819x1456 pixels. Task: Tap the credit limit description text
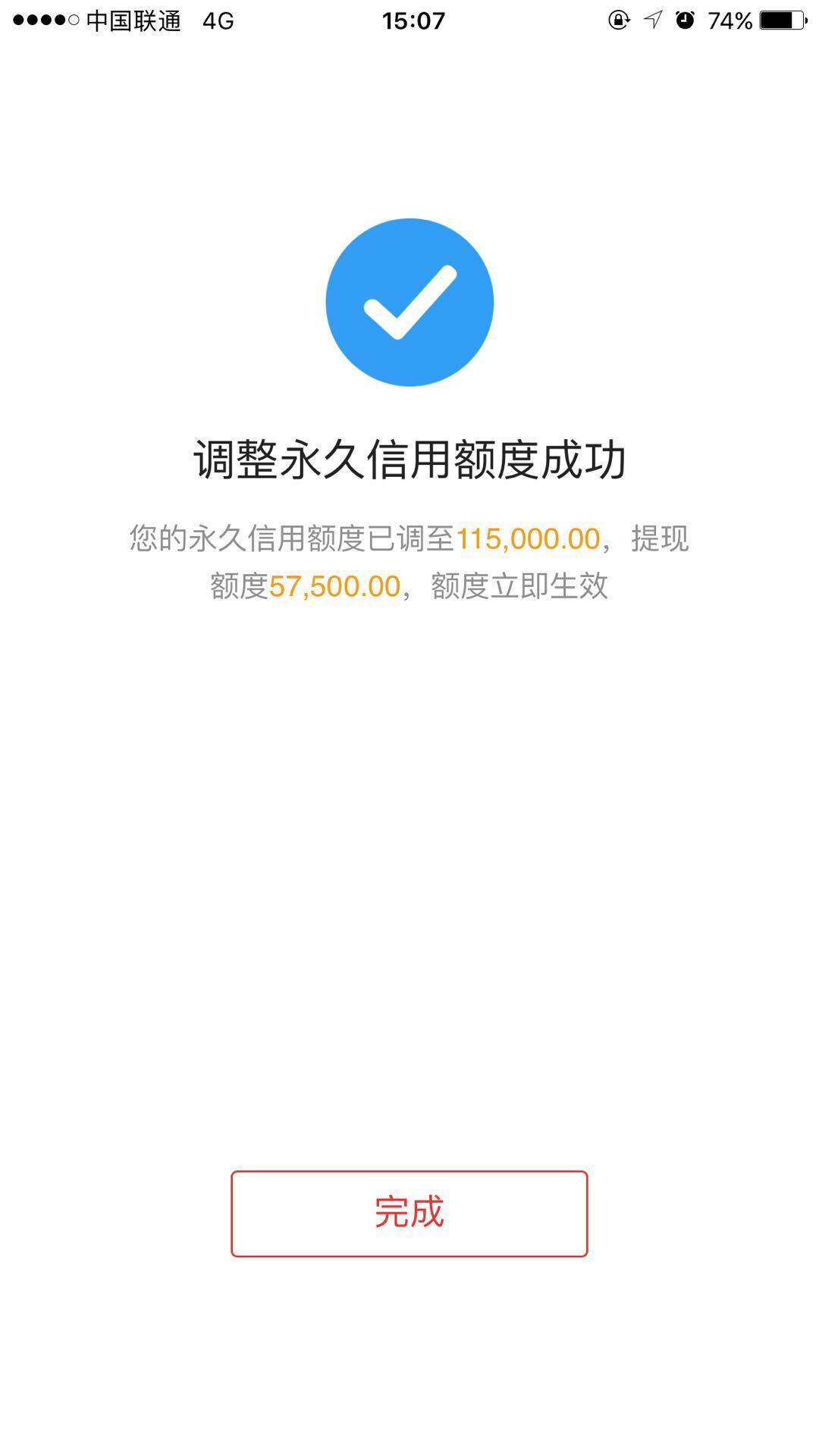[409, 561]
